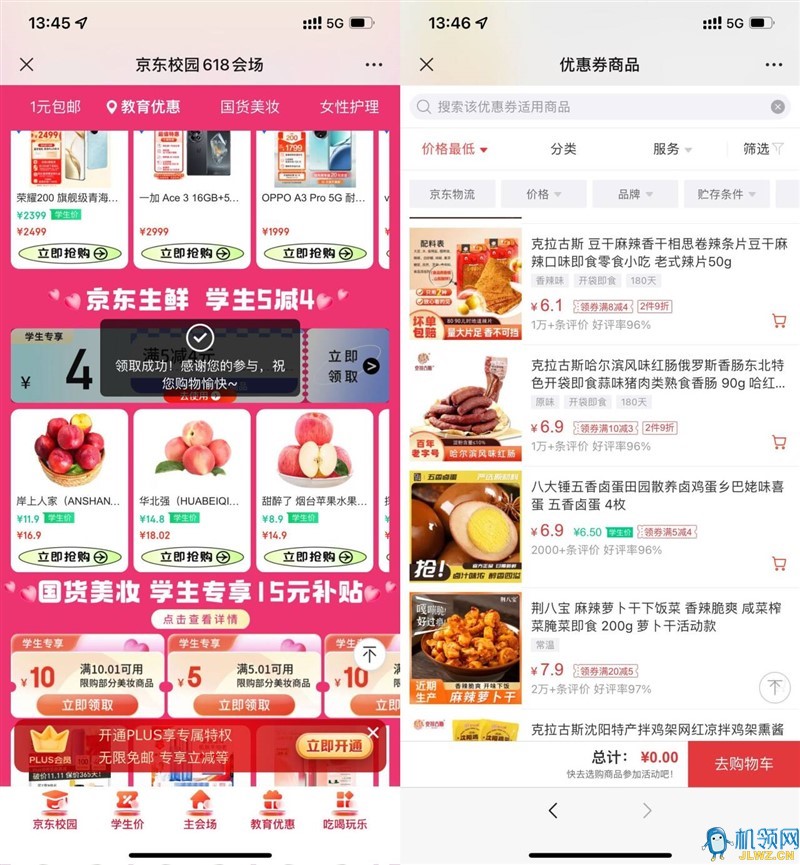Sort by 价格最低
The image size is (800, 865).
(454, 148)
